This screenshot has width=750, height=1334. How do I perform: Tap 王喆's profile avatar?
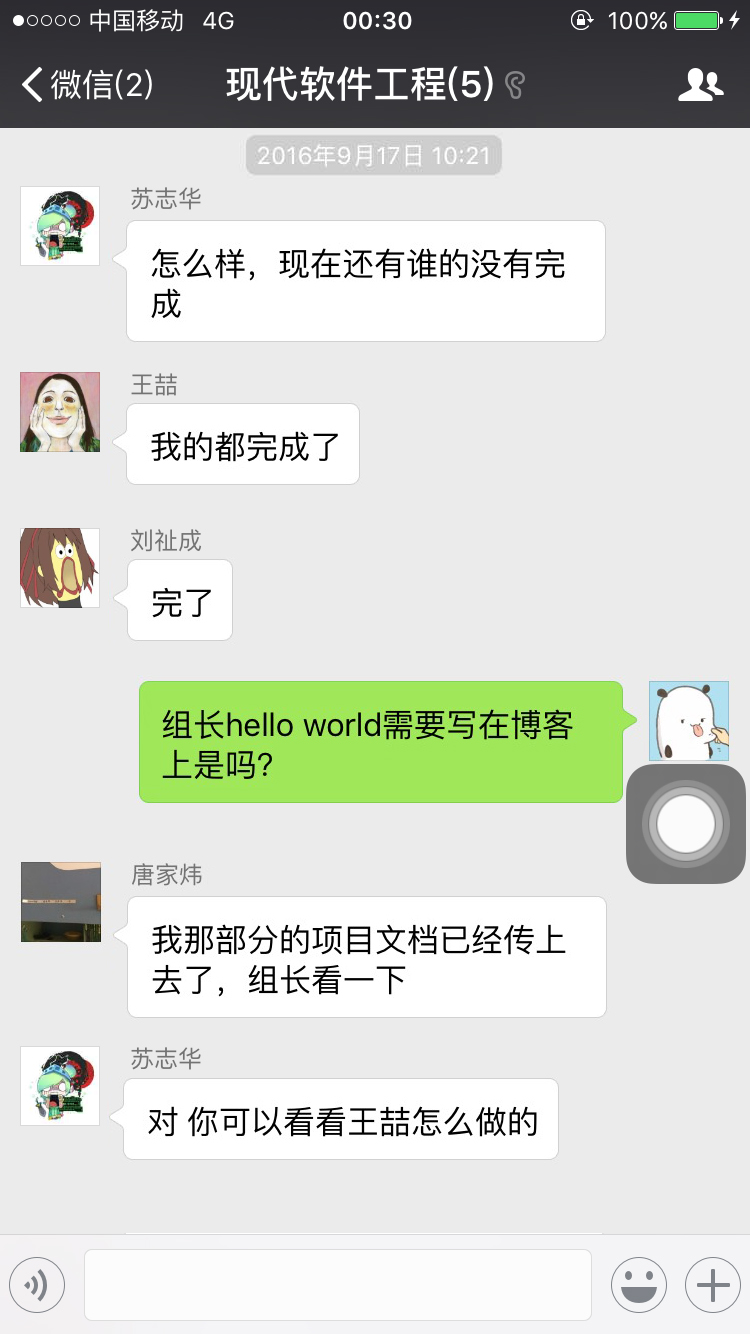(x=60, y=412)
